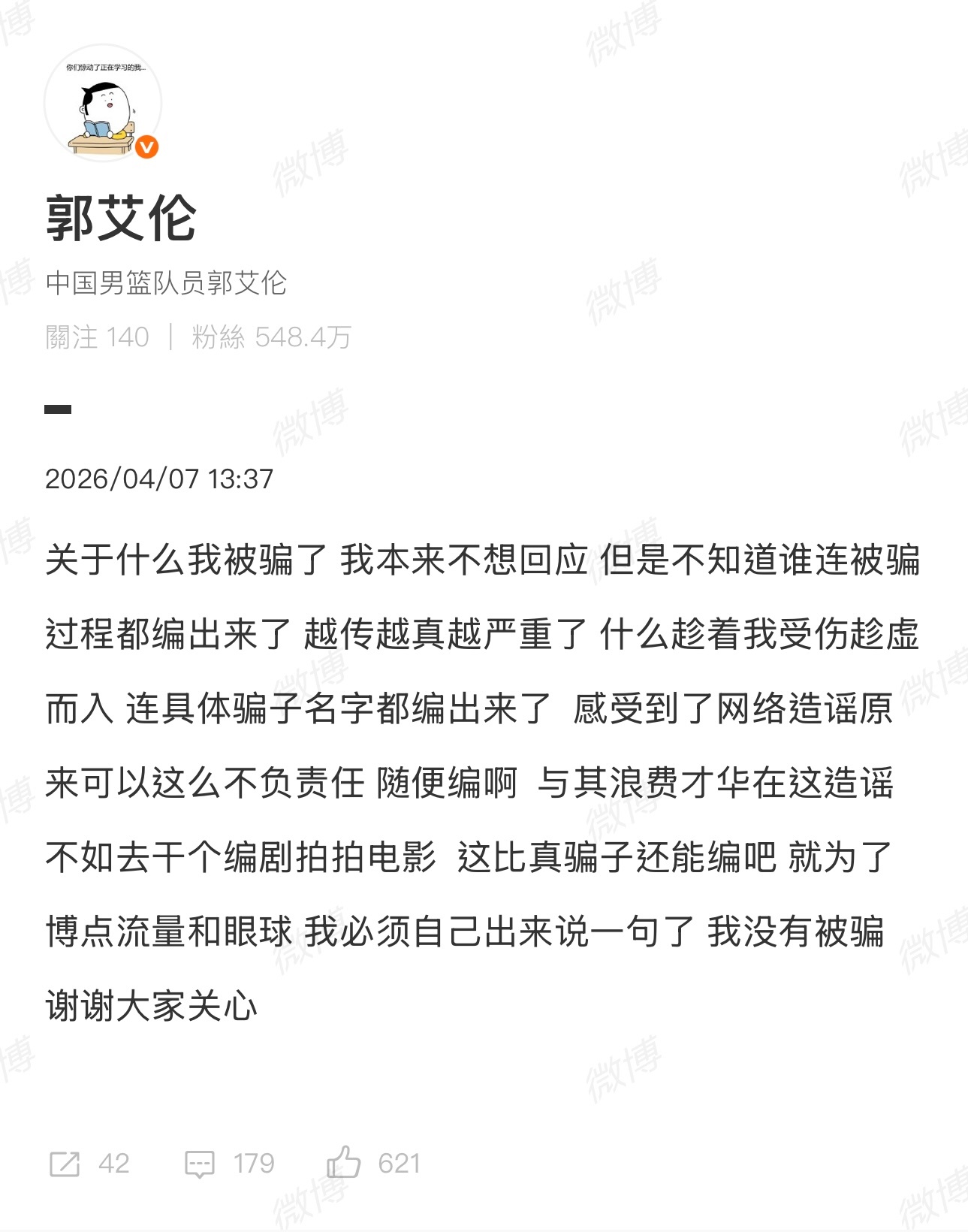
Task: Click the like count 621
Action: [x=397, y=1164]
